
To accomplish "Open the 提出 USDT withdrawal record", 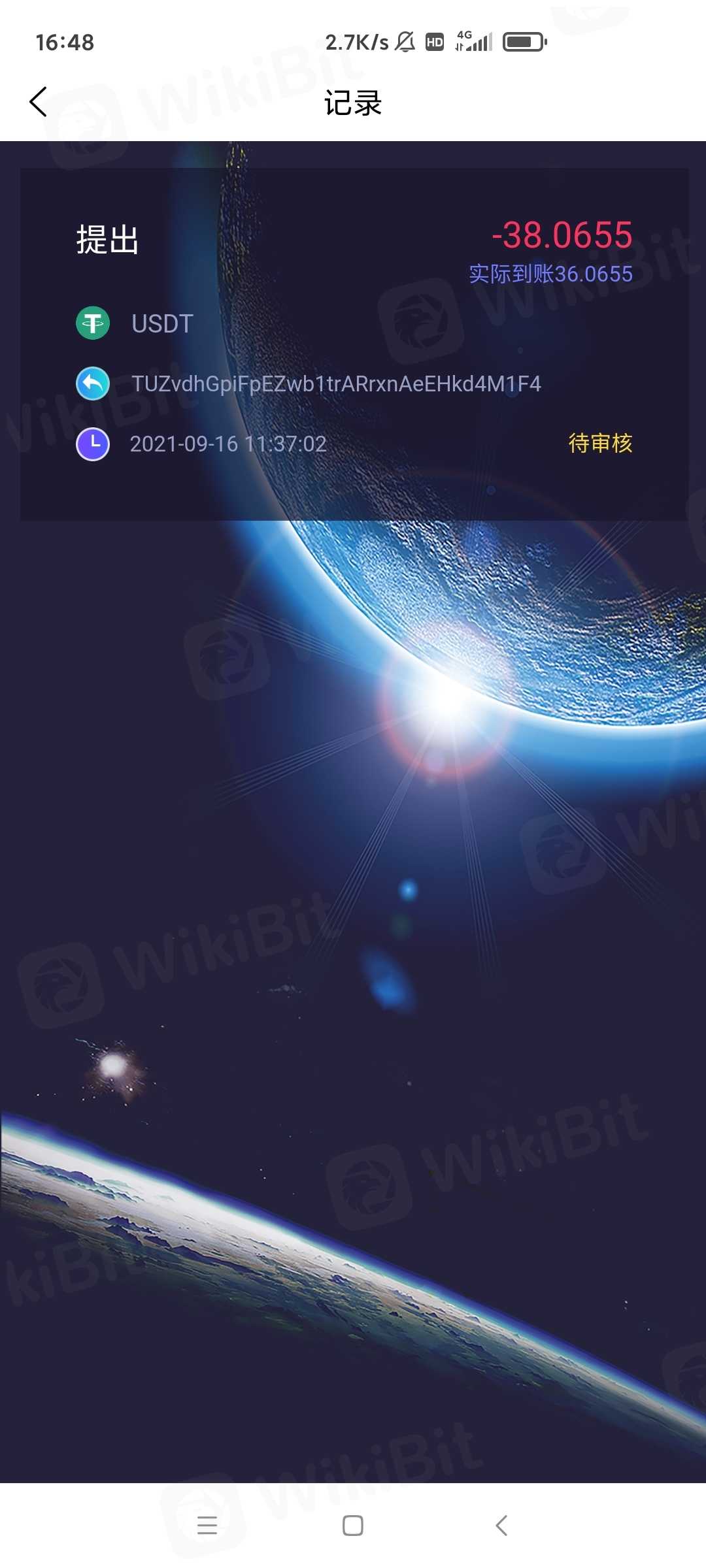I will coord(354,344).
